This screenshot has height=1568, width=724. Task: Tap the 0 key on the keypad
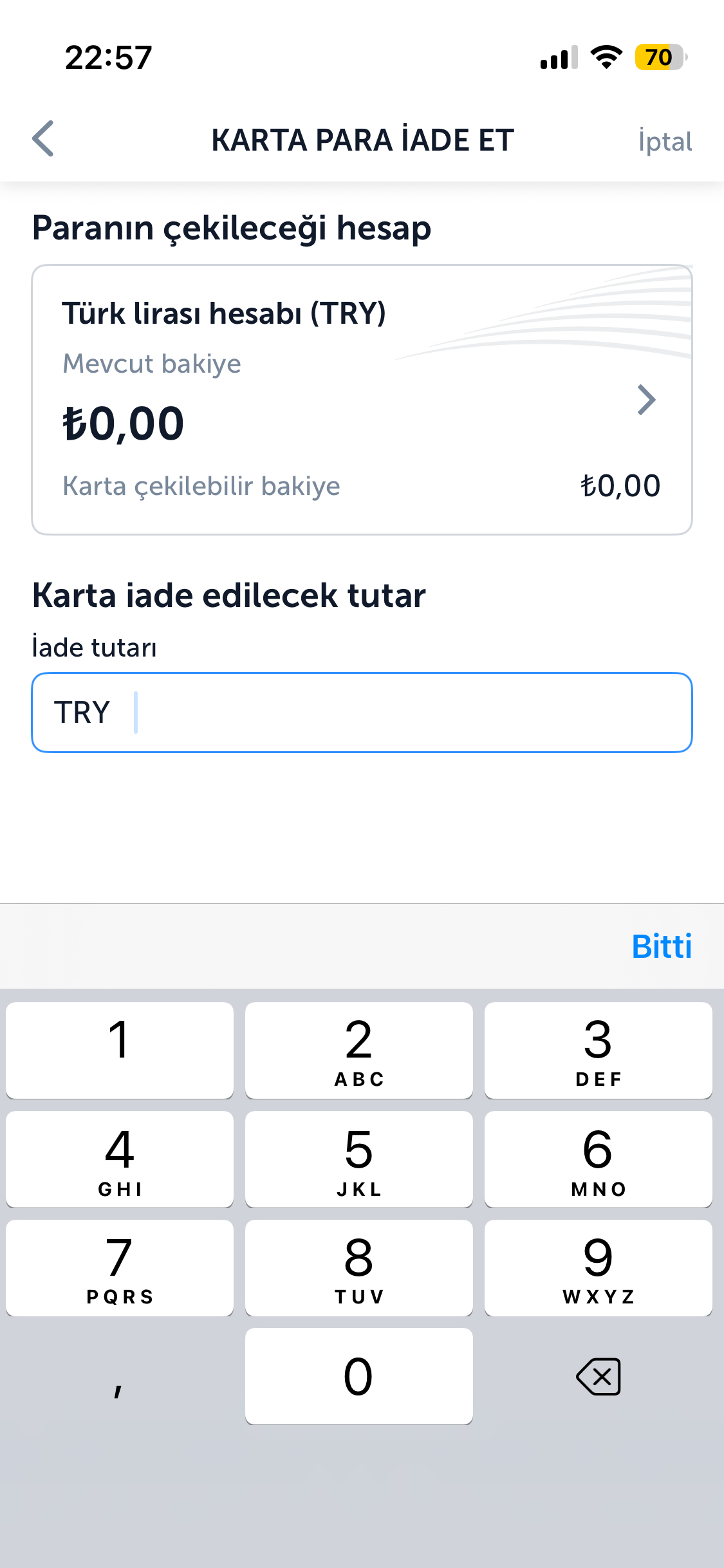coord(358,1376)
